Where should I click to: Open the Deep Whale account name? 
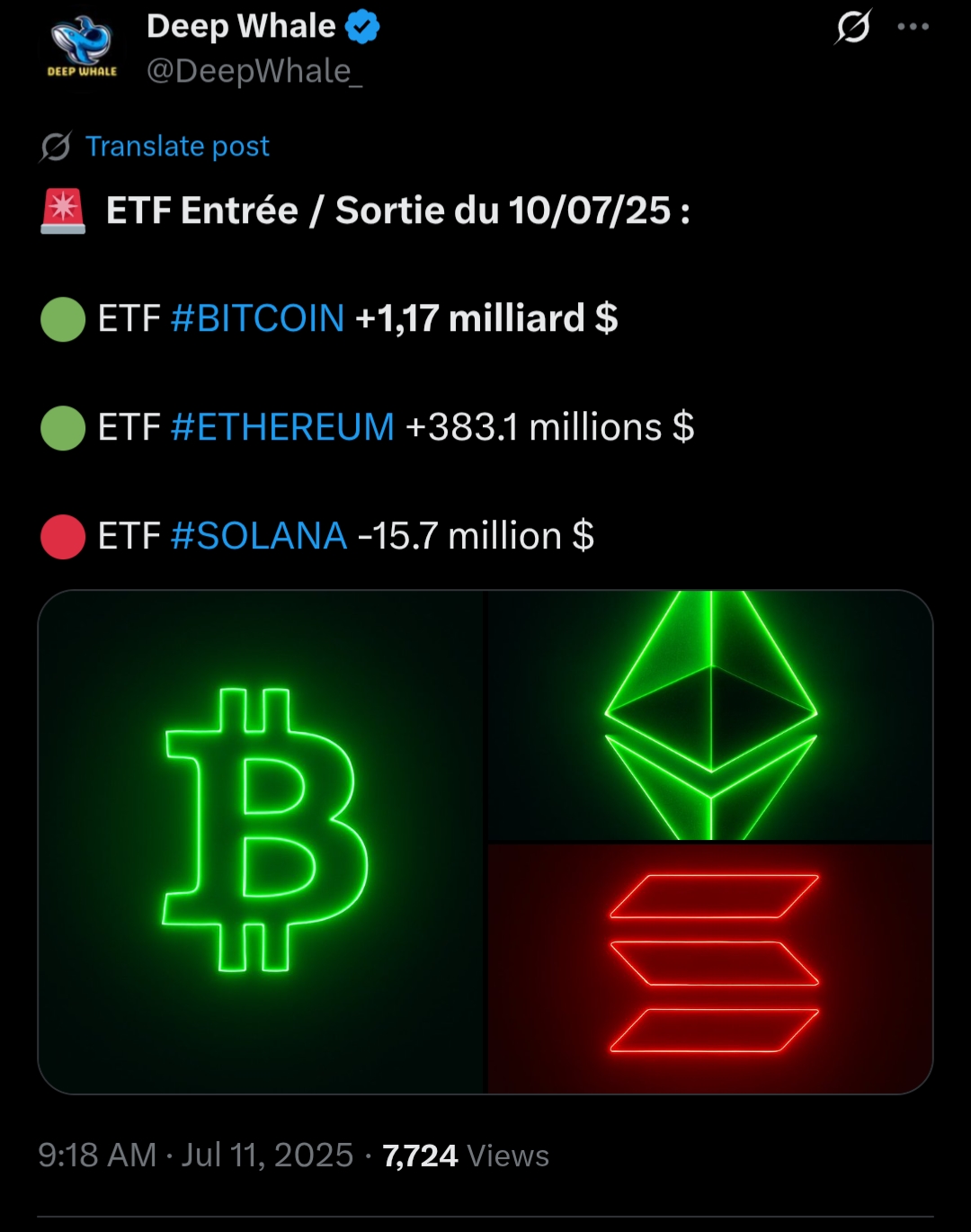tap(241, 27)
